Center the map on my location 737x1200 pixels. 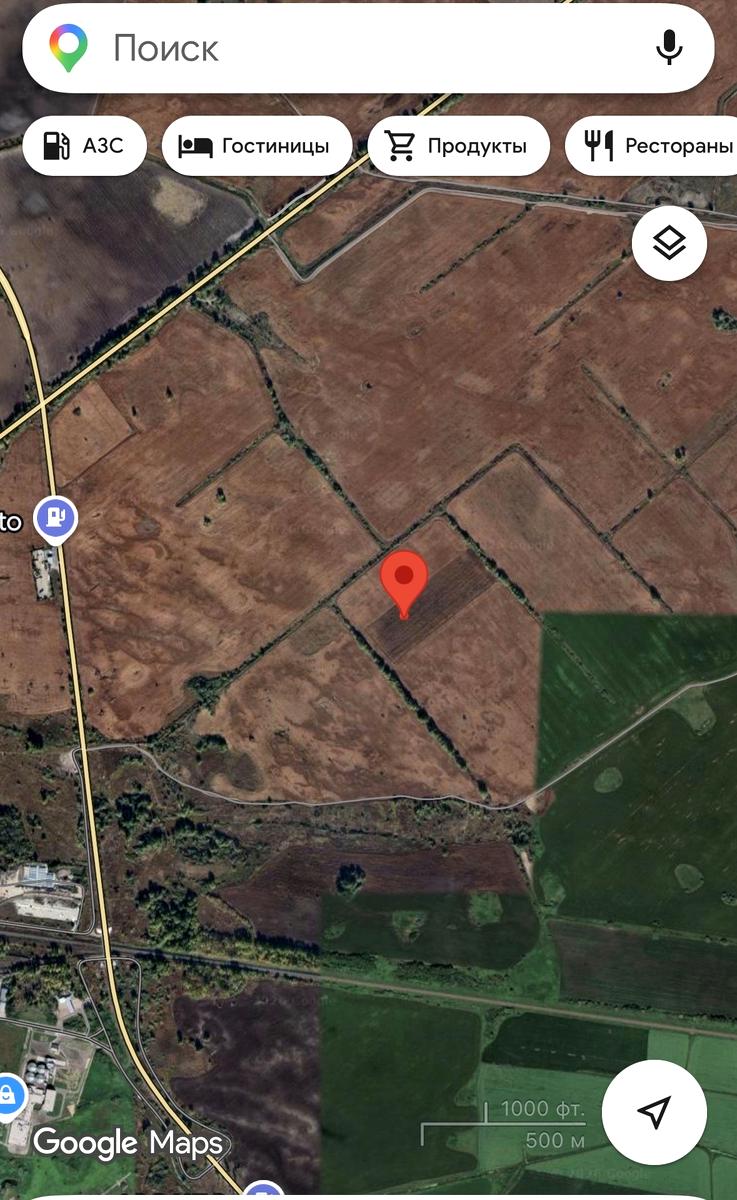click(654, 1112)
